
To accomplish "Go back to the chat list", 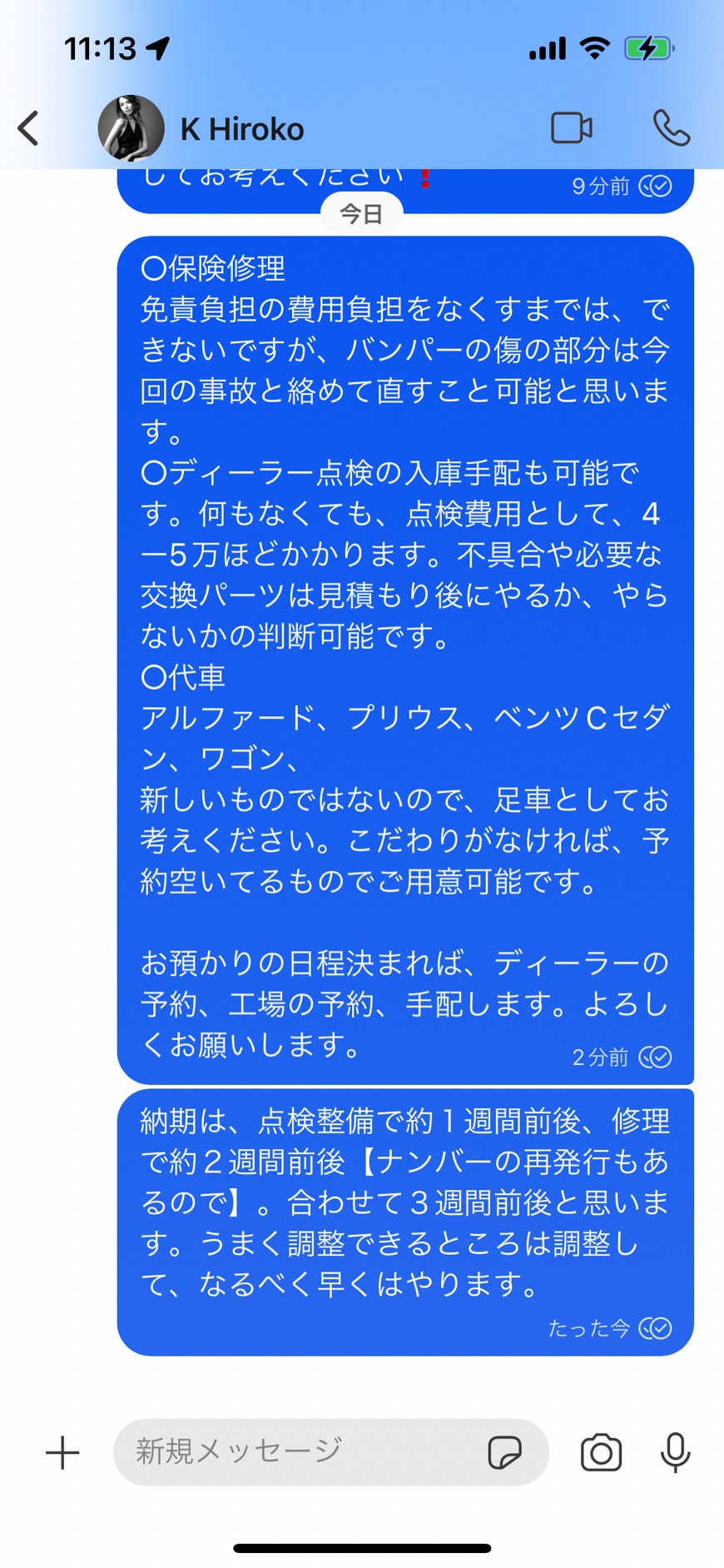I will [28, 129].
